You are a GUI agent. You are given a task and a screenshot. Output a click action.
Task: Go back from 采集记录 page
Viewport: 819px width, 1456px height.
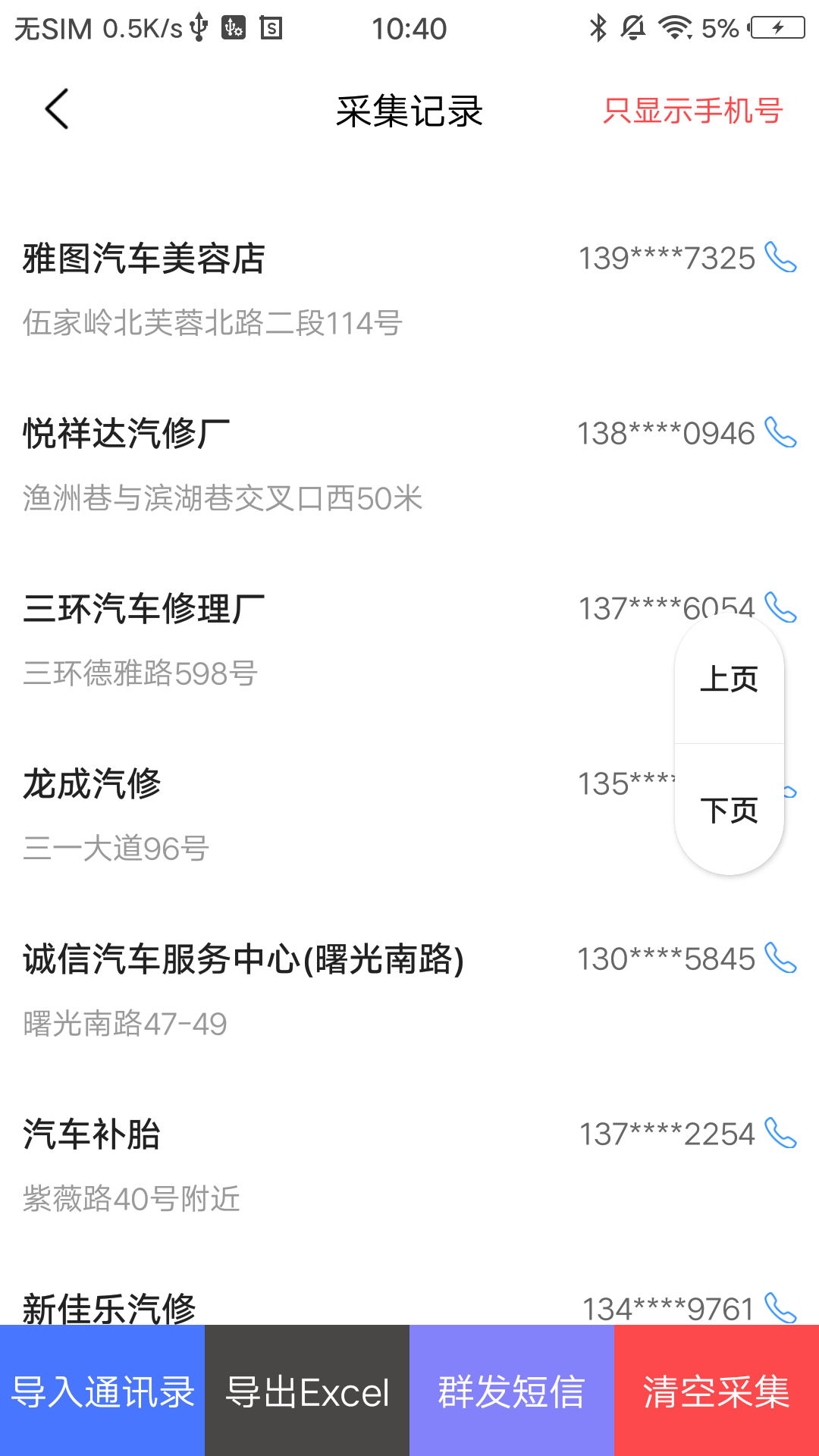[x=57, y=109]
